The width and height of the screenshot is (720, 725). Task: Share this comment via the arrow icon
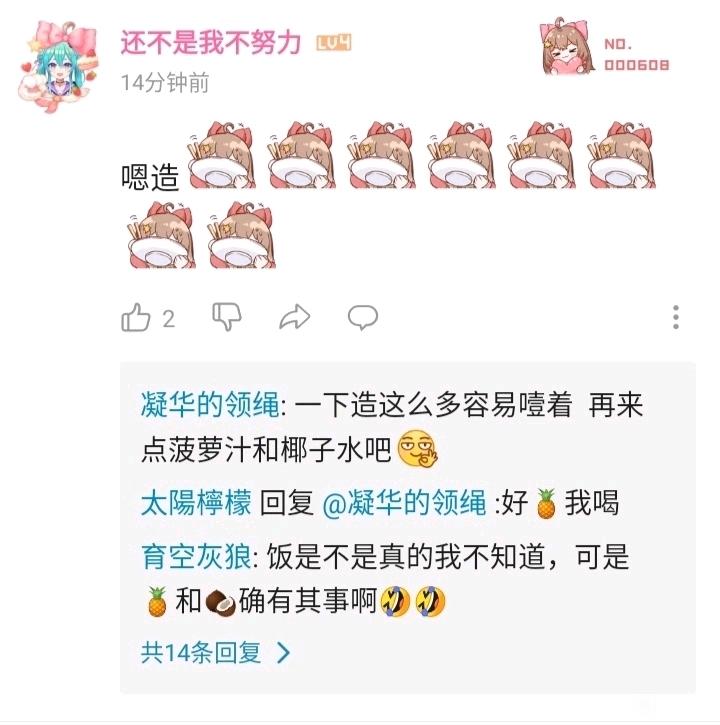tap(295, 317)
